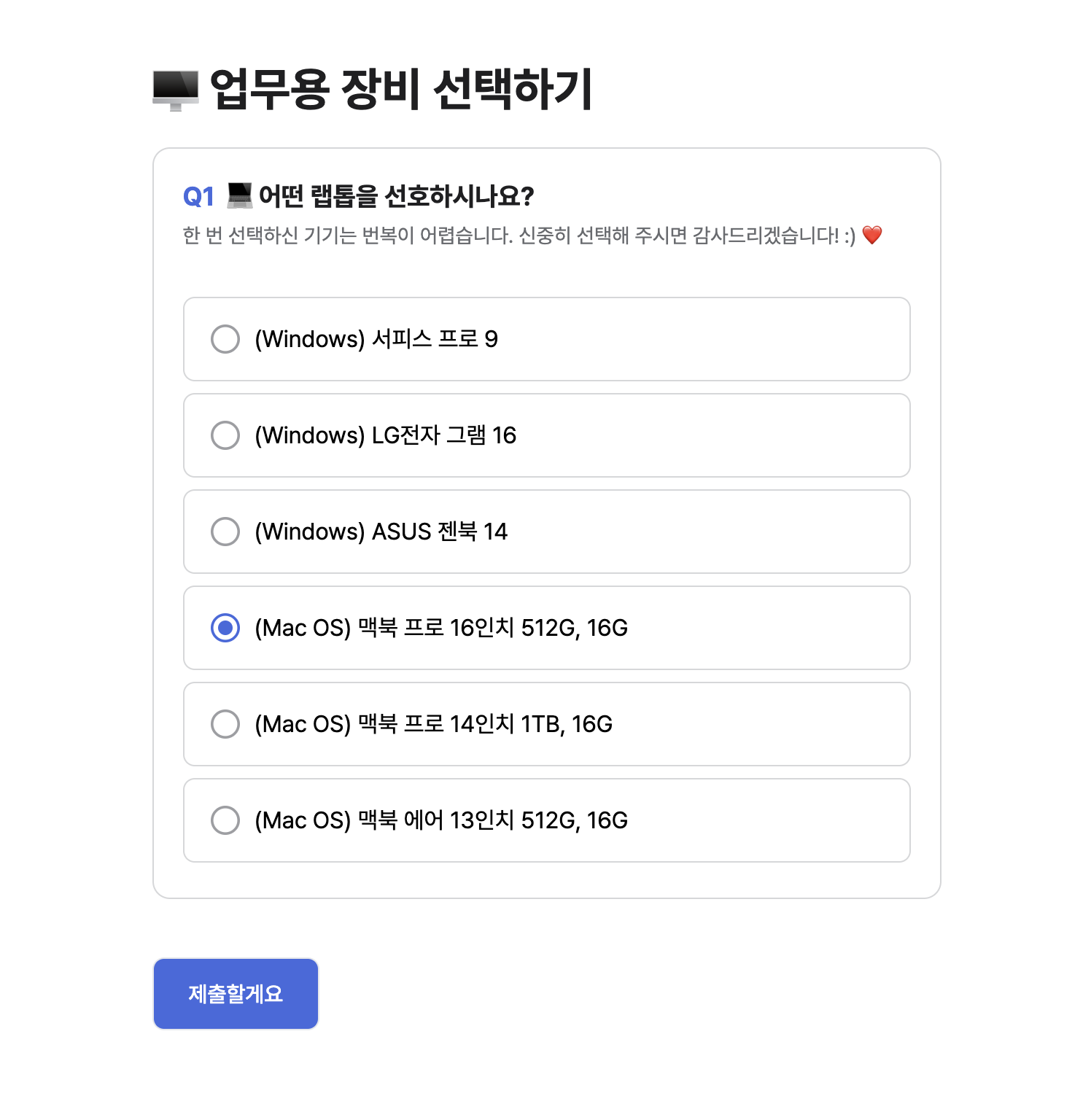Select 맥북 프로 16인치 512G, 16G
The image size is (1091, 1120).
225,628
